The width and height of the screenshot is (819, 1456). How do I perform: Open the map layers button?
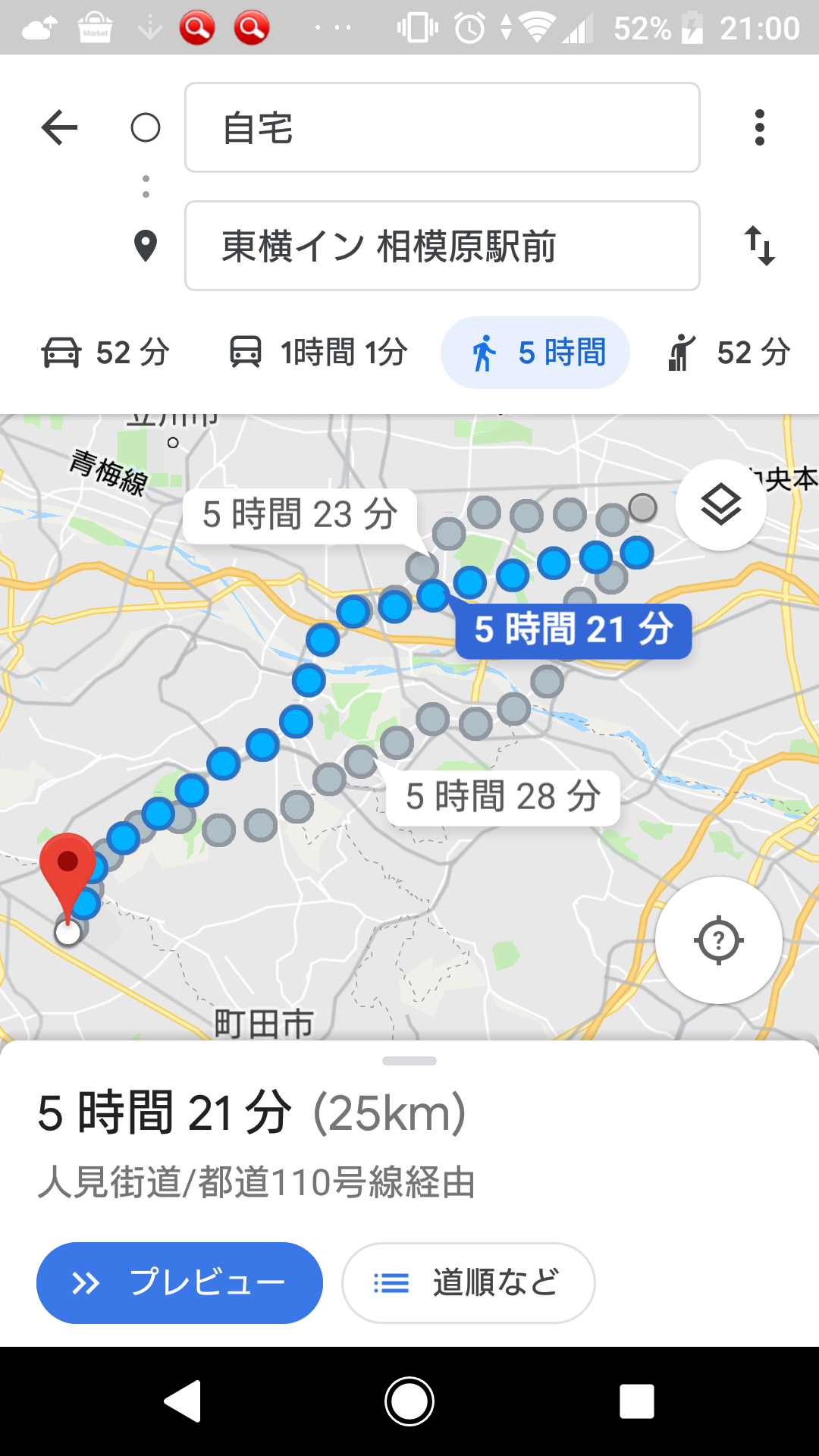coord(720,505)
